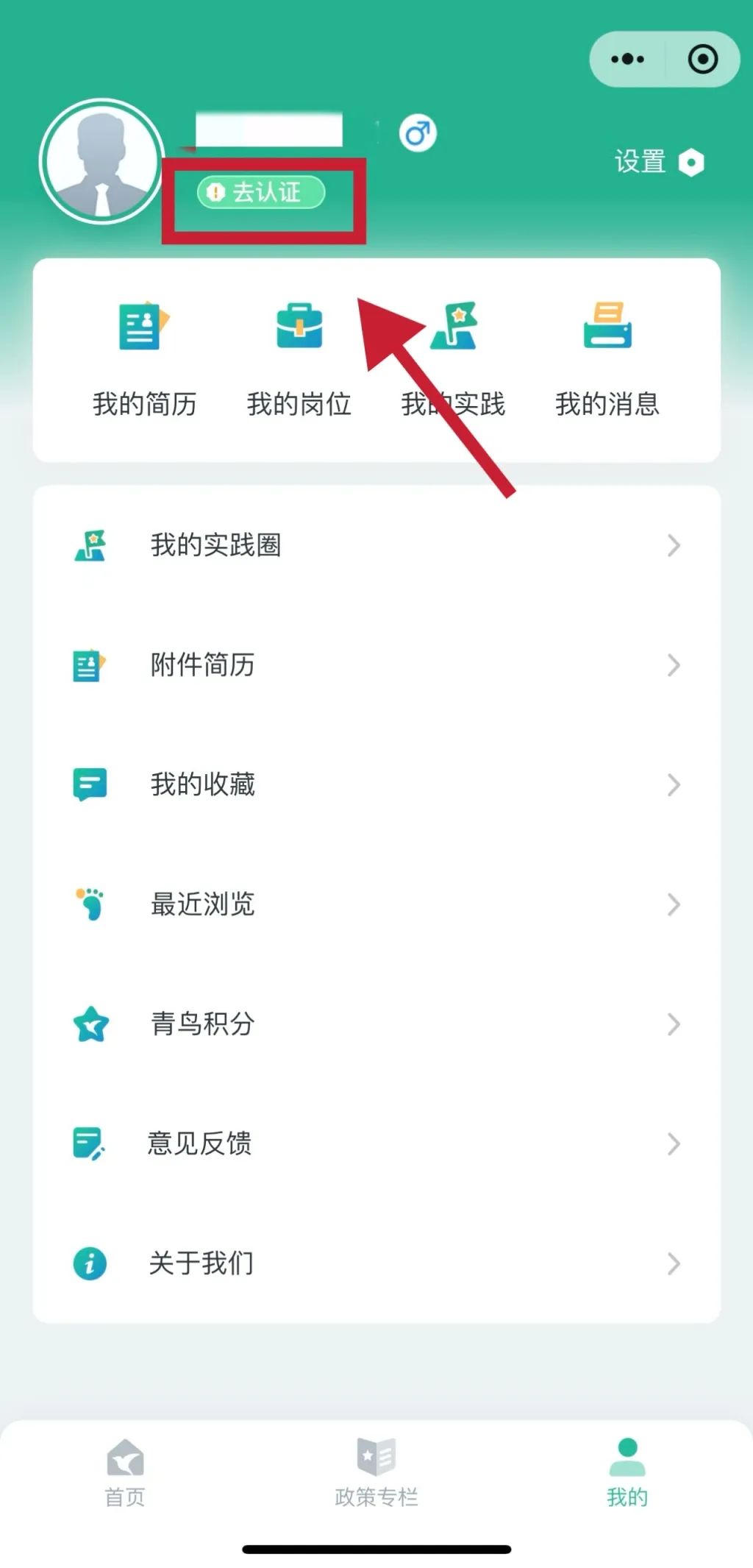Close the mini program with circle button
This screenshot has width=753, height=1568.
point(702,60)
